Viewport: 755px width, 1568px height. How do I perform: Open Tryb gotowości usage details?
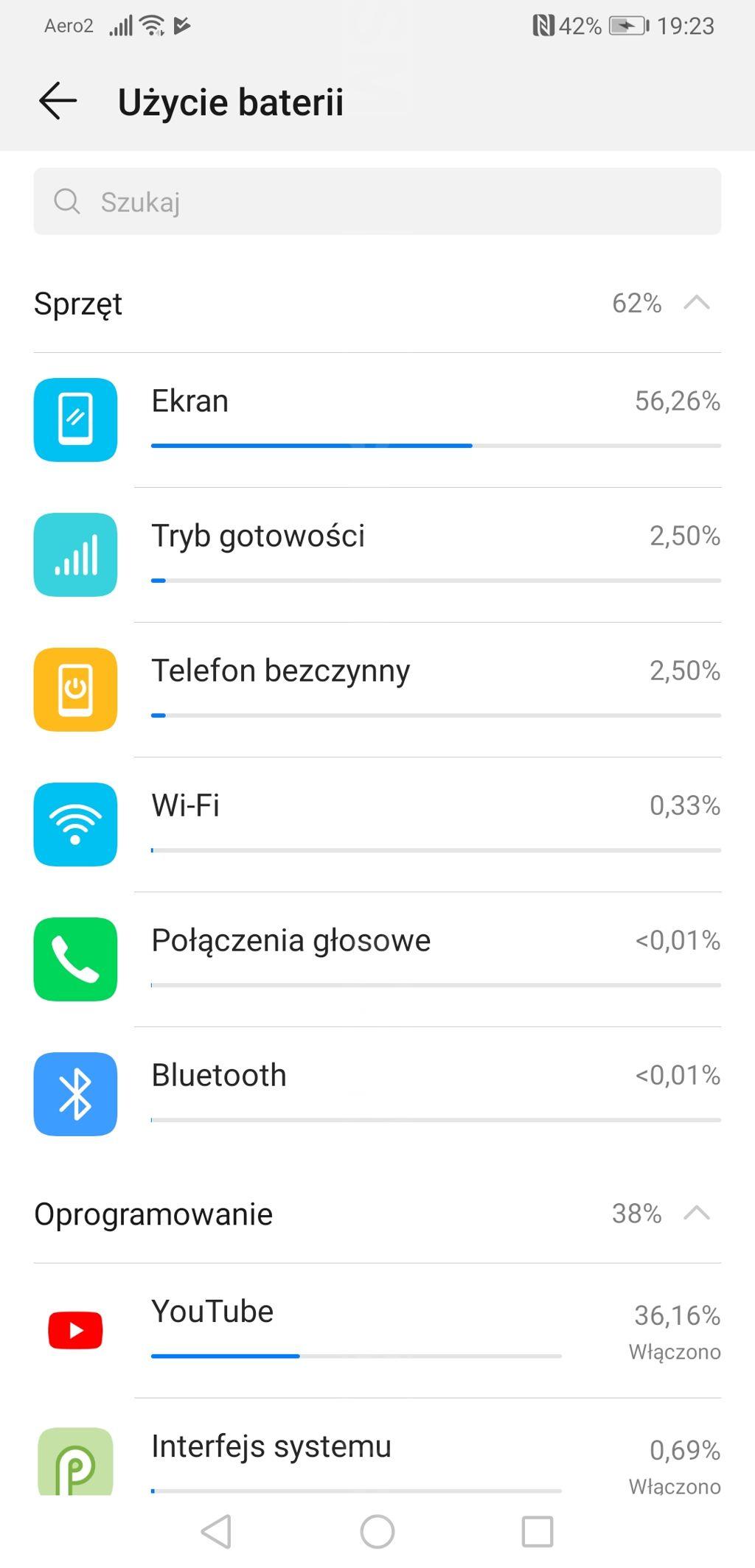377,554
